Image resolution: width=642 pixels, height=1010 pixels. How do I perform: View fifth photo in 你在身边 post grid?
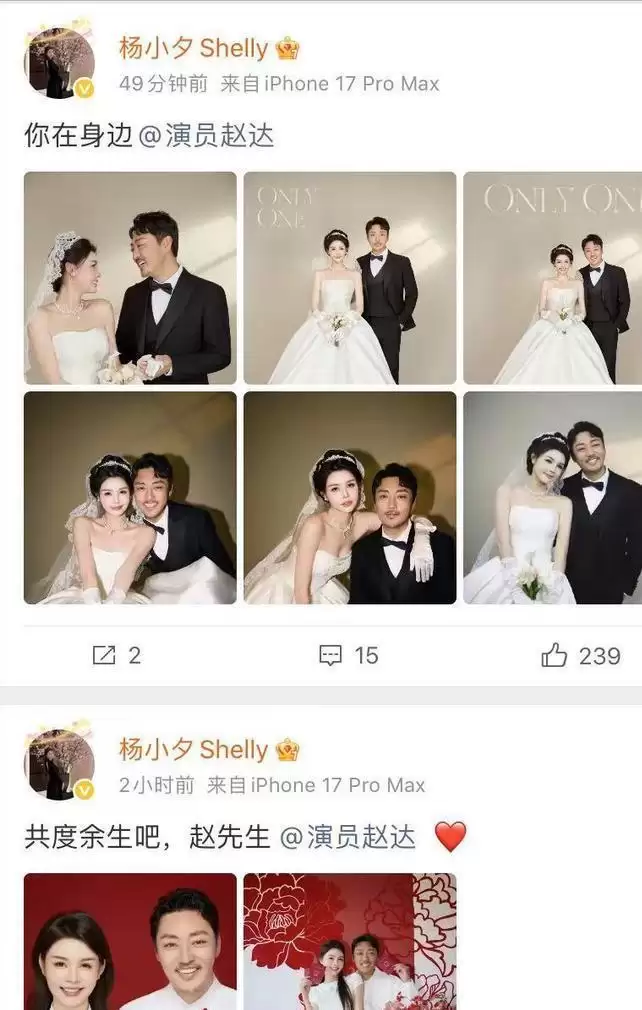click(x=350, y=498)
